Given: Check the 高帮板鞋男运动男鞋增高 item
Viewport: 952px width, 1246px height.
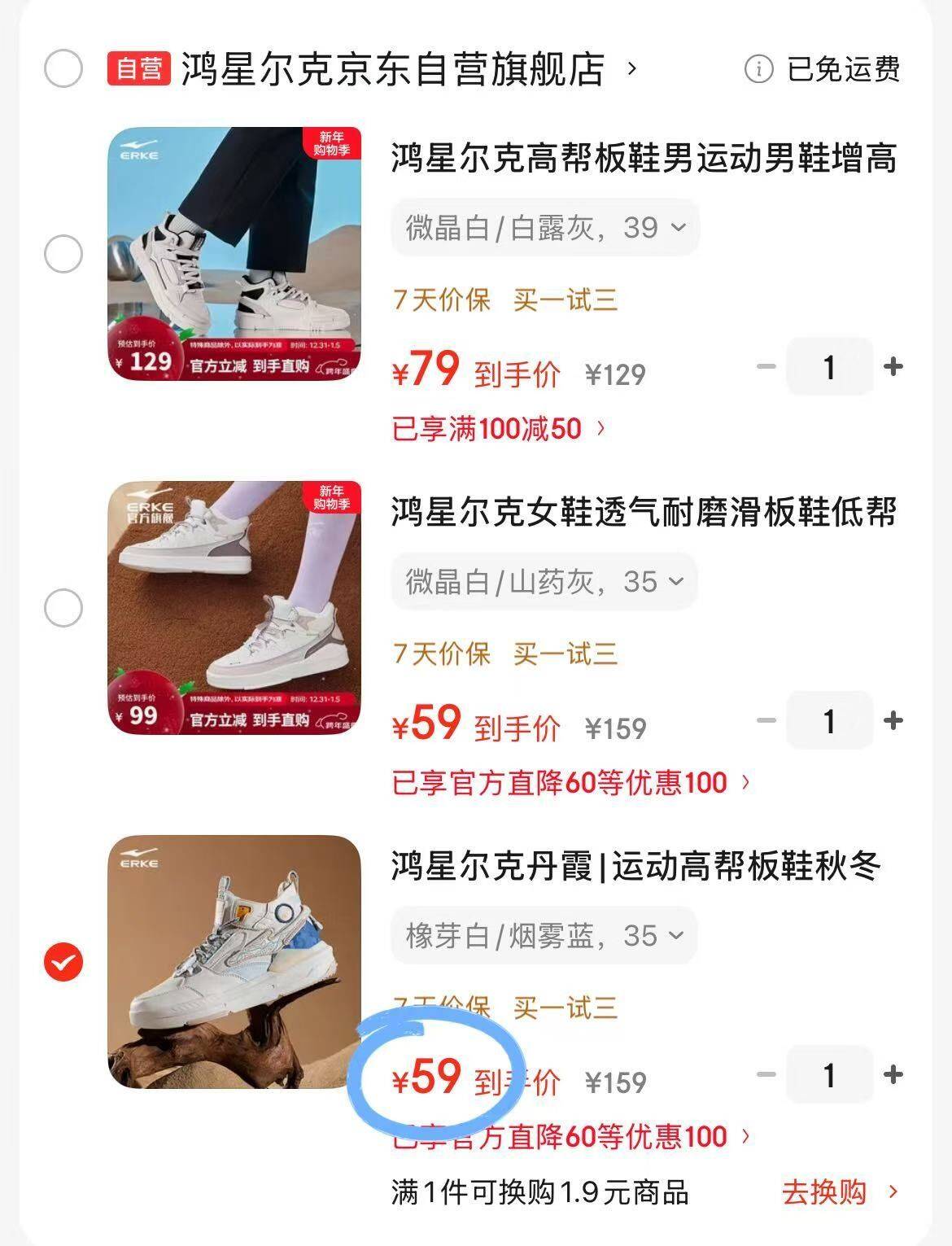Looking at the screenshot, I should [x=63, y=254].
